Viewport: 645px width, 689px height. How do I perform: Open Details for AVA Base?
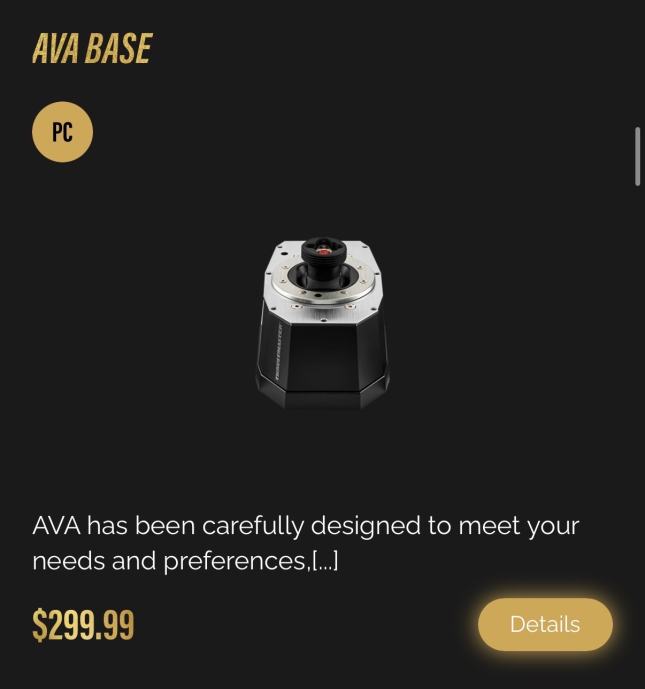(x=544, y=624)
